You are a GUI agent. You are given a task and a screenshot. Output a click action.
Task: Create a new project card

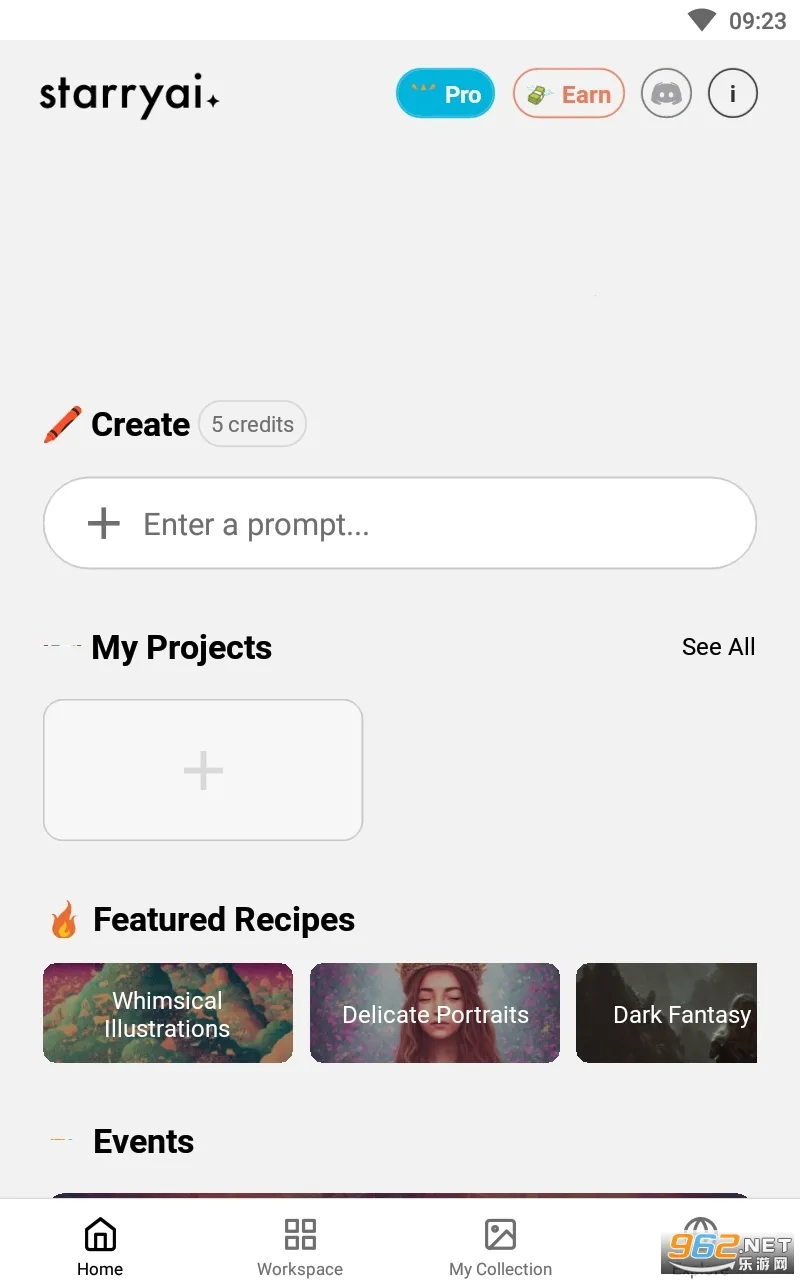[x=203, y=770]
